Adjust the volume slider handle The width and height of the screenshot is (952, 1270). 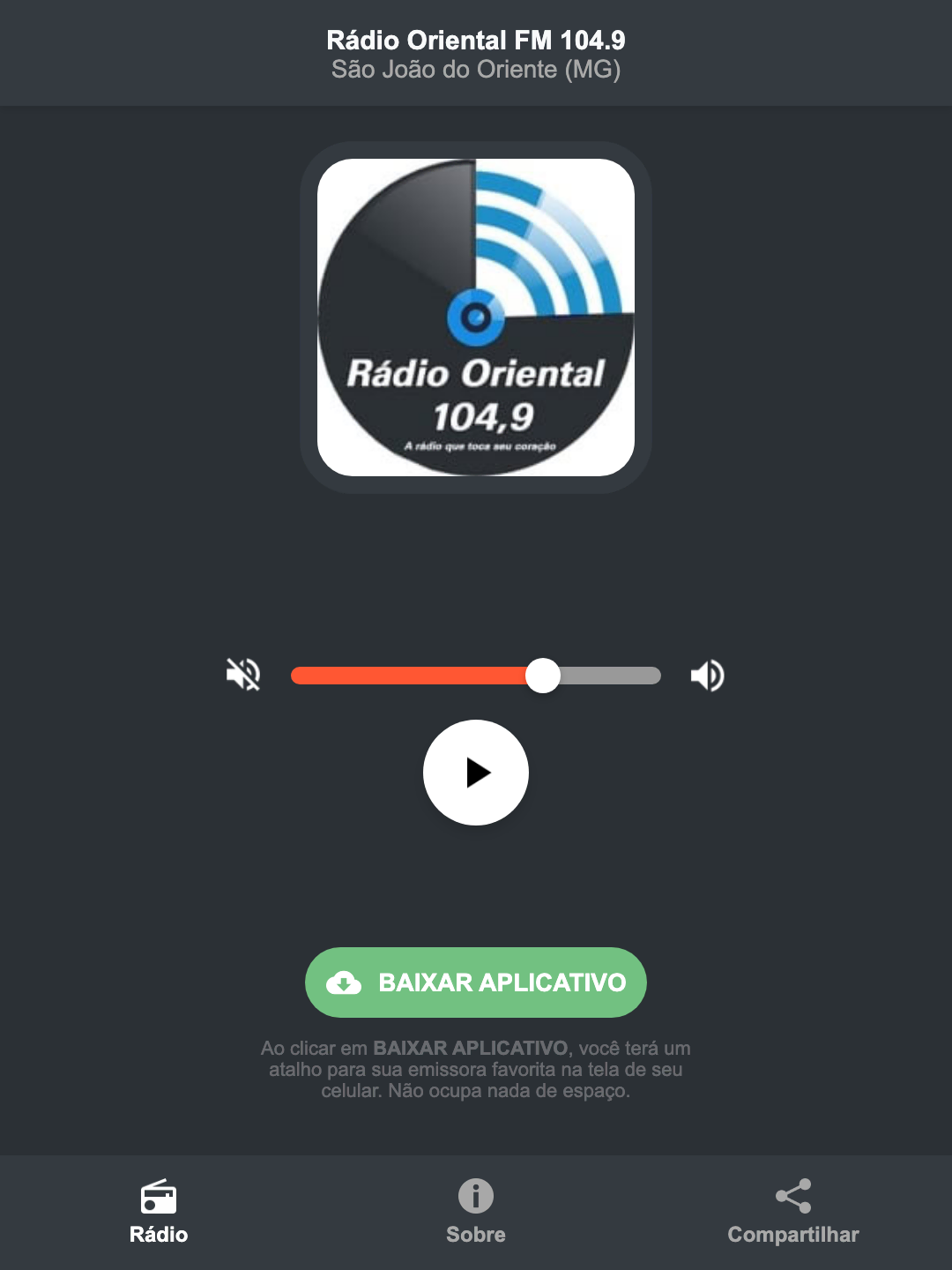pos(544,675)
